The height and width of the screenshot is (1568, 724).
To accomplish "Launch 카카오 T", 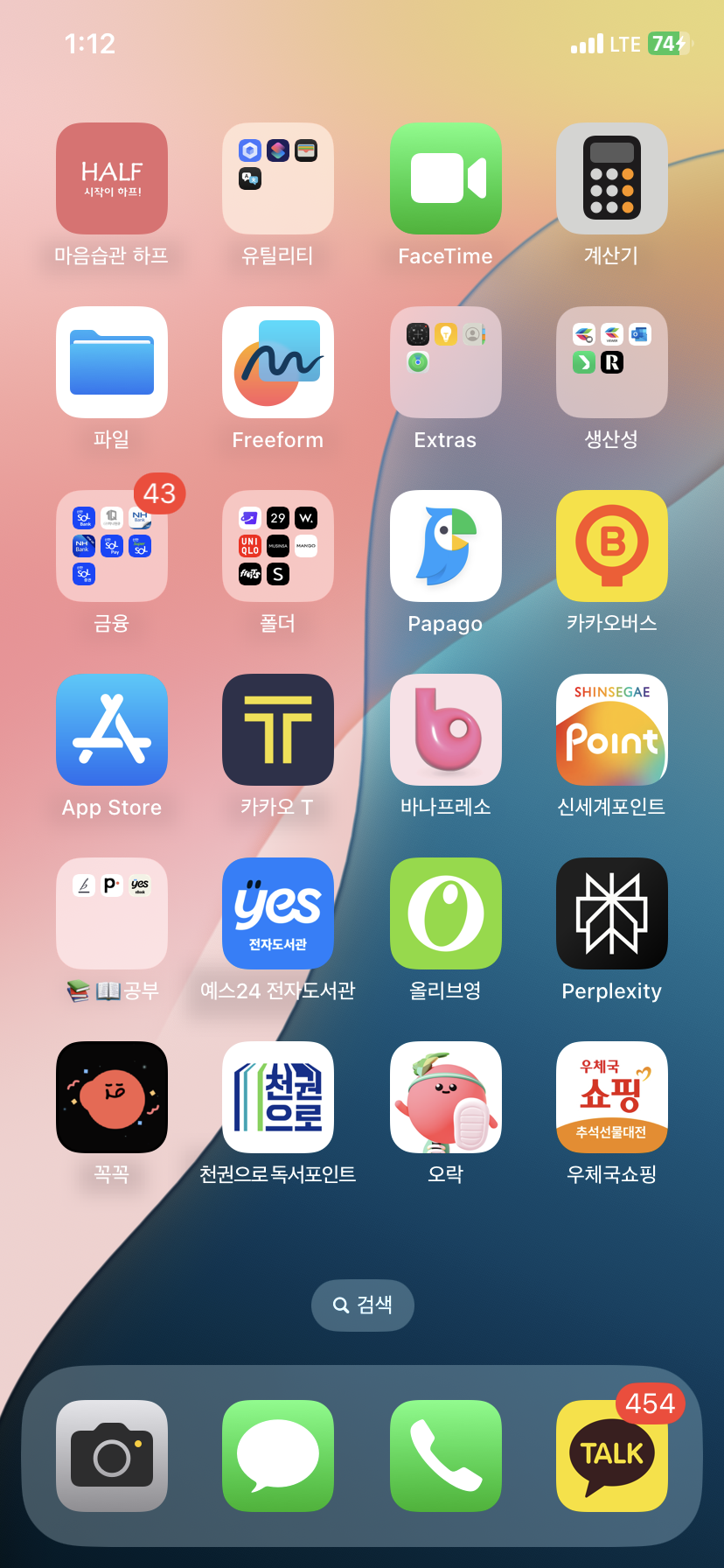I will coord(278,730).
